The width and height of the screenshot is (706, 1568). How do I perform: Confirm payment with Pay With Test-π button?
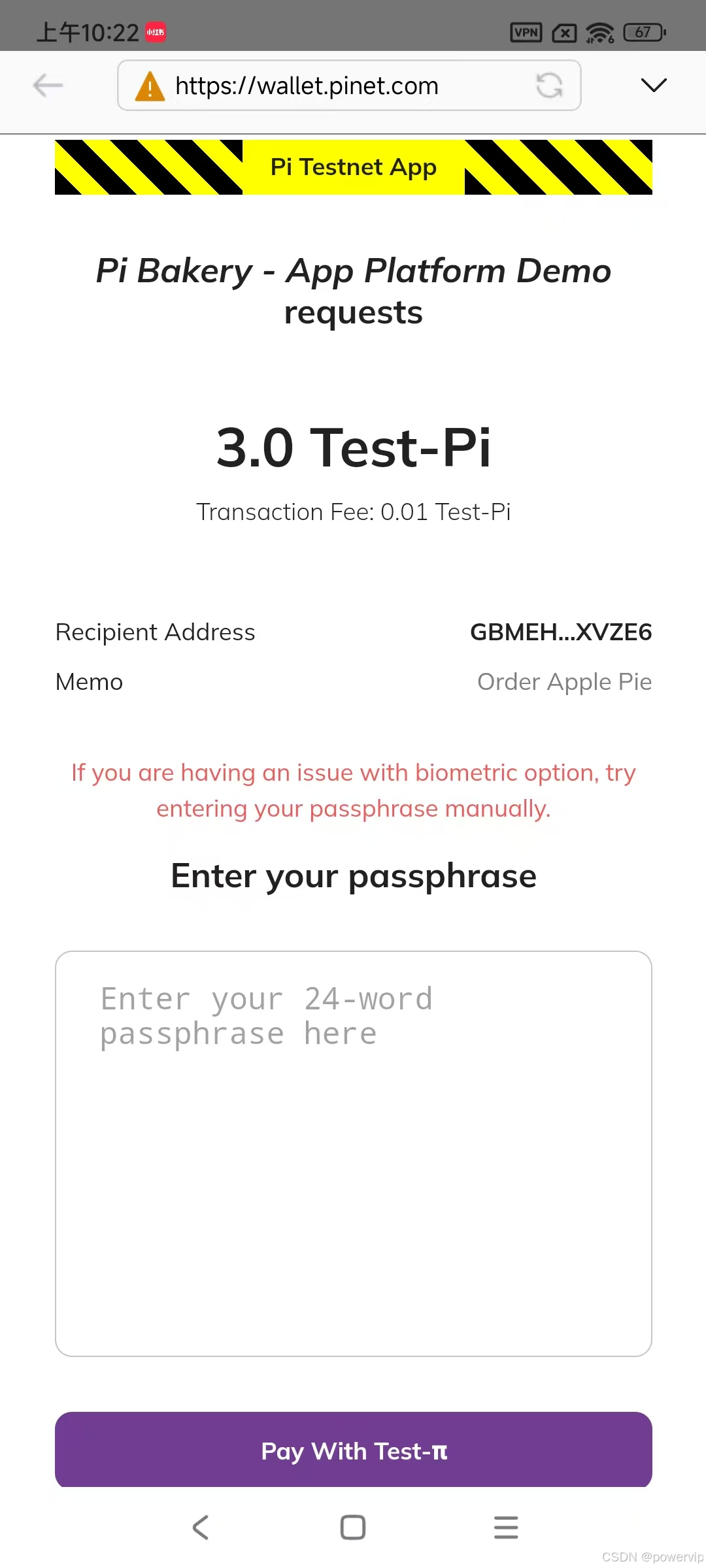354,1450
